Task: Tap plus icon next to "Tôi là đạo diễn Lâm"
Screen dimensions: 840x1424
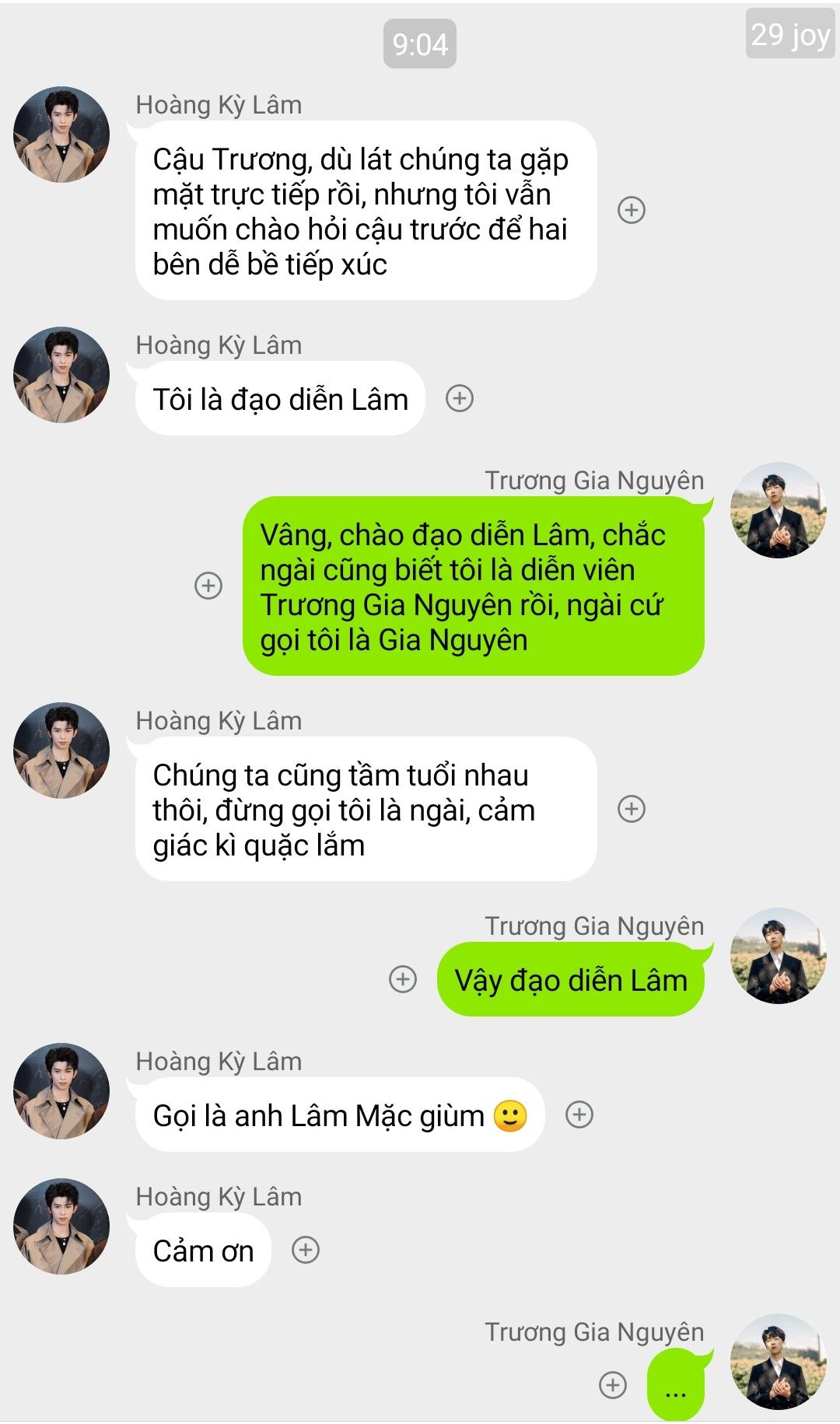Action: tap(460, 398)
